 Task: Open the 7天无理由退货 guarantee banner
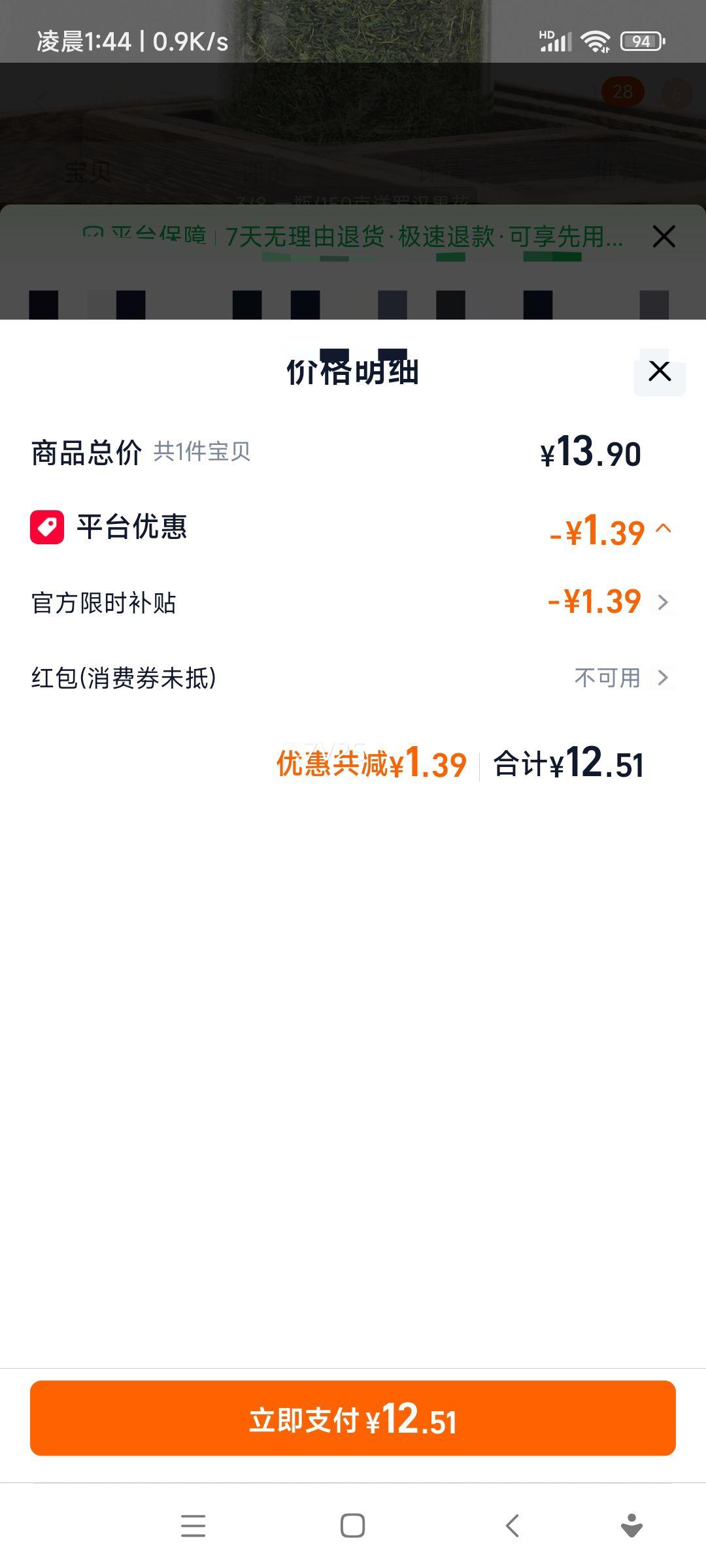(x=424, y=237)
